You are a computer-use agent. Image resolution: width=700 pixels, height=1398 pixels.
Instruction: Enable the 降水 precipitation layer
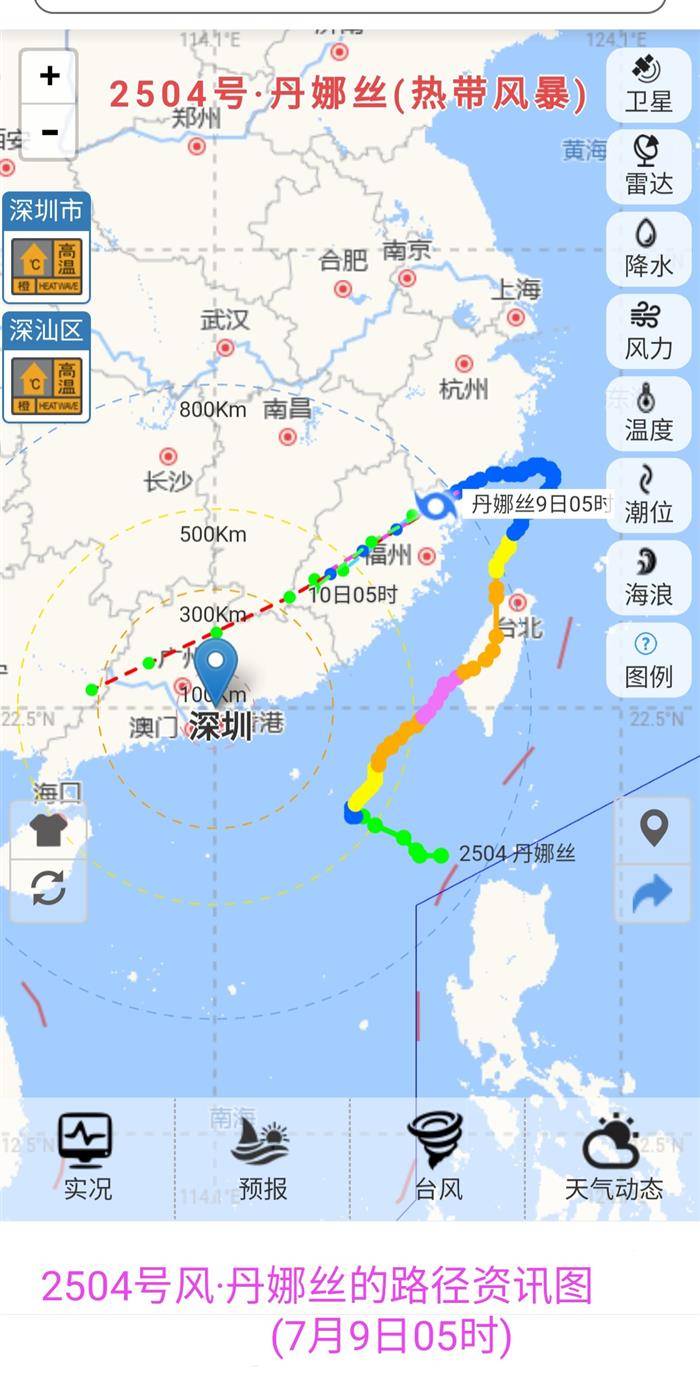tap(648, 248)
